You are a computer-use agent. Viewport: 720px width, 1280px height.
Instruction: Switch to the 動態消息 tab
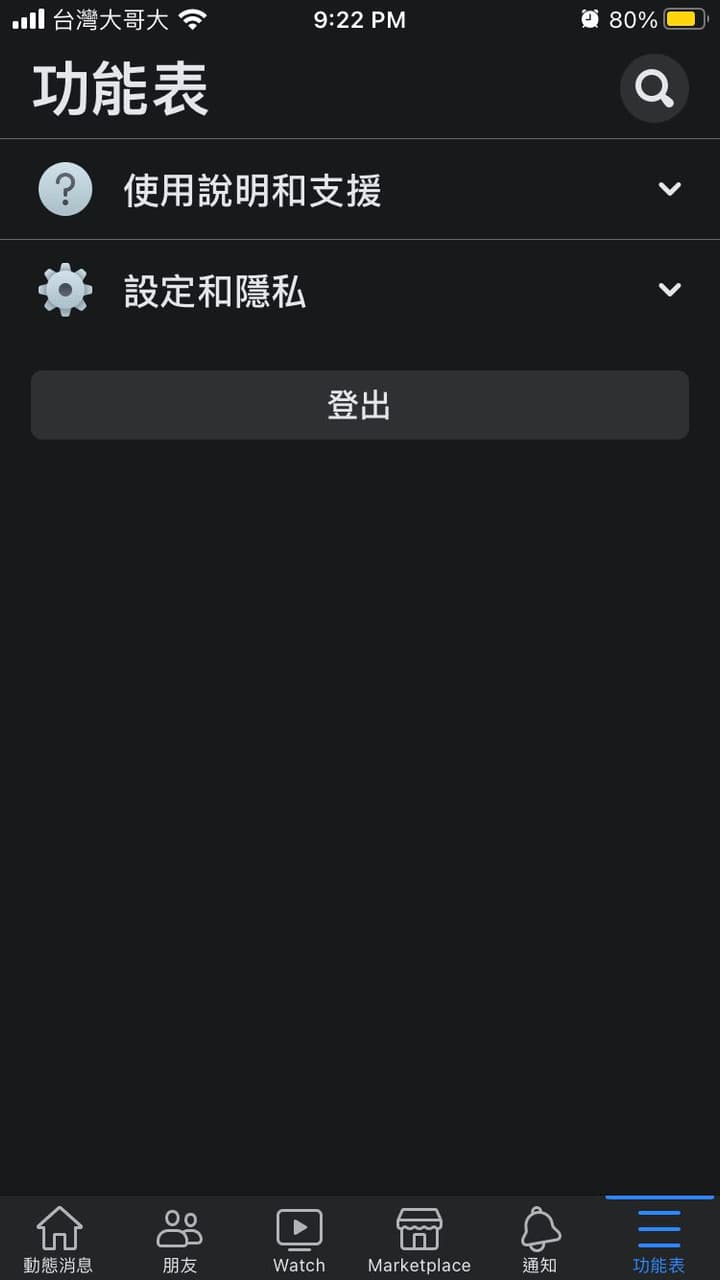pos(59,1240)
